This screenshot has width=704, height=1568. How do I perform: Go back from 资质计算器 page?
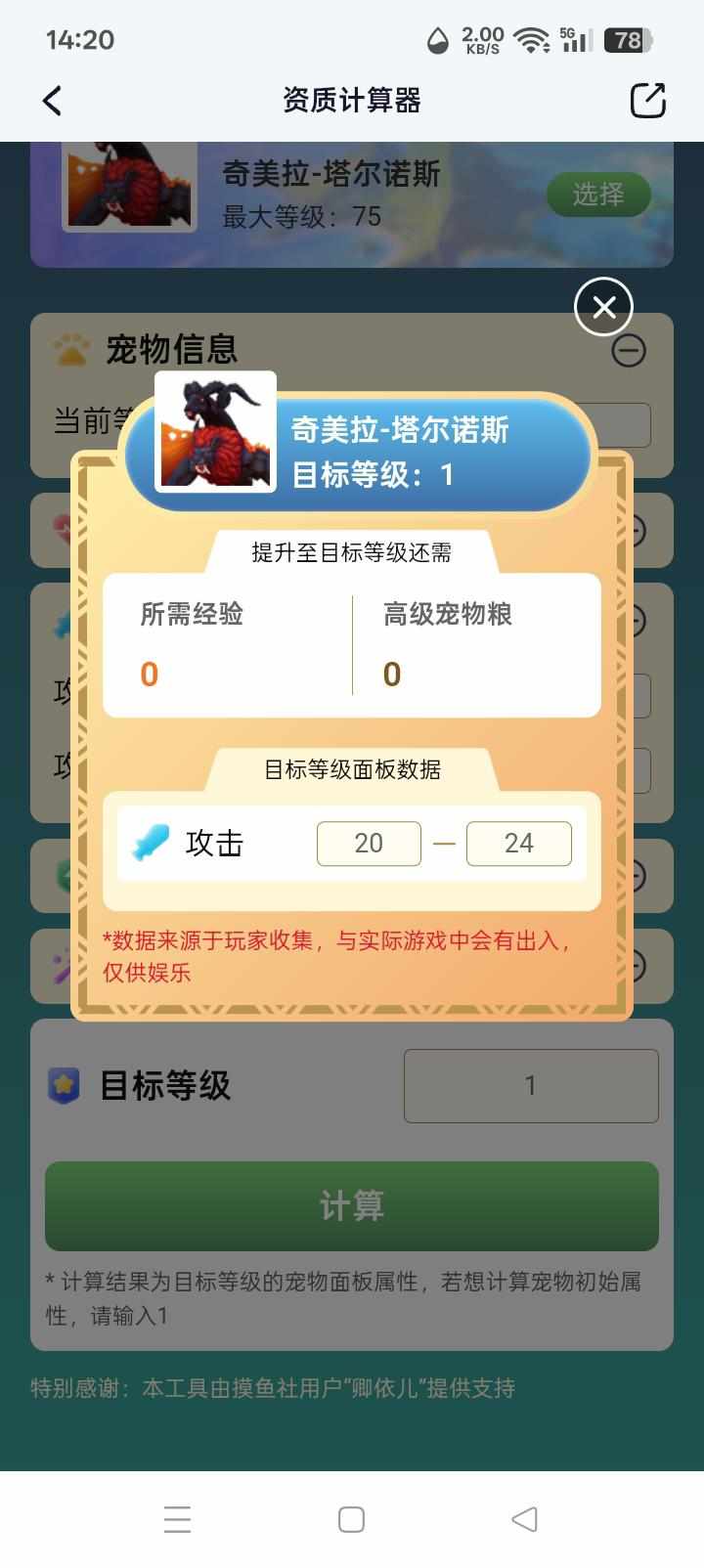53,101
